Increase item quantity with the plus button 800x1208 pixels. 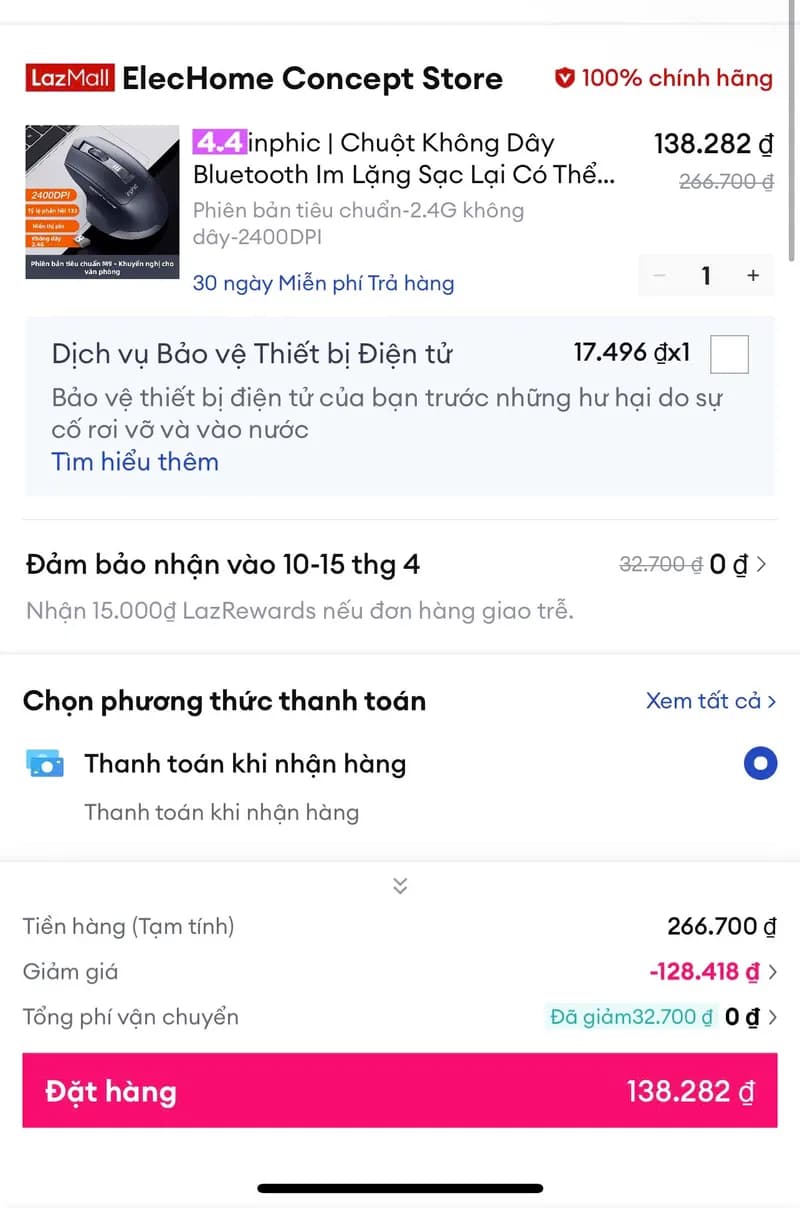752,275
